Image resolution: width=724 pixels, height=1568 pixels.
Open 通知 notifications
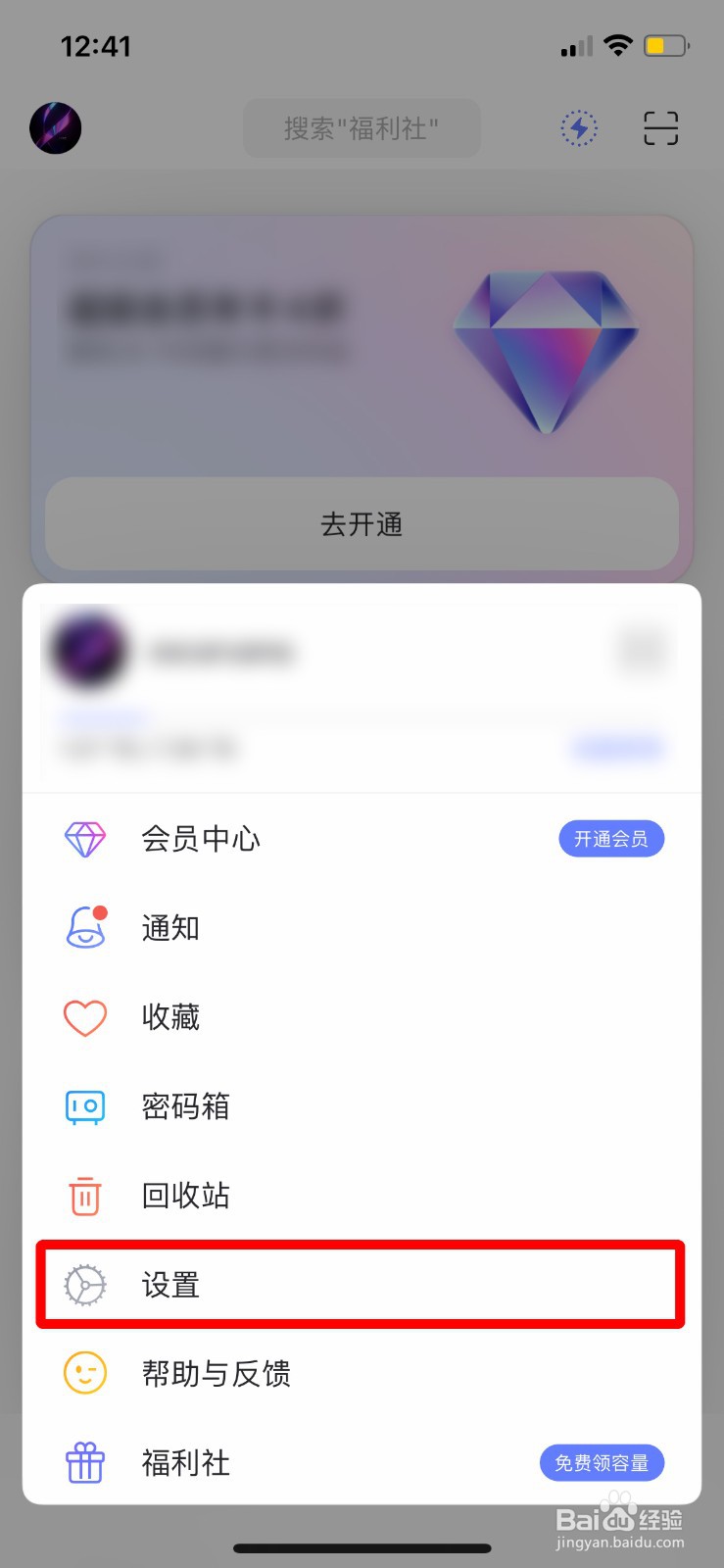point(361,927)
